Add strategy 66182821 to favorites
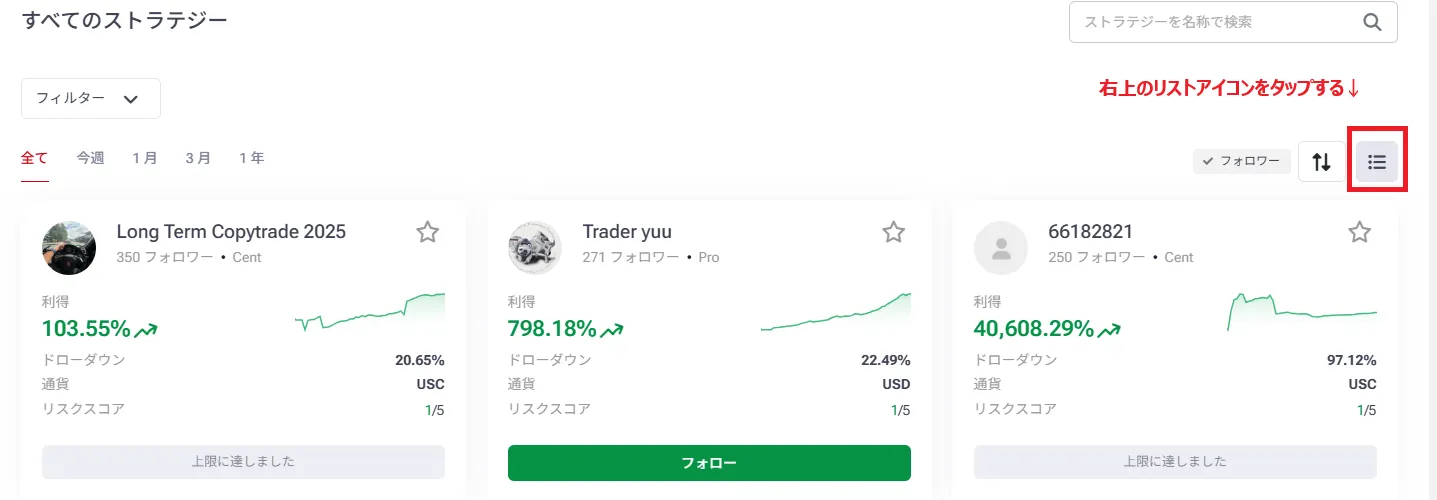This screenshot has width=1437, height=500. pyautogui.click(x=1359, y=233)
